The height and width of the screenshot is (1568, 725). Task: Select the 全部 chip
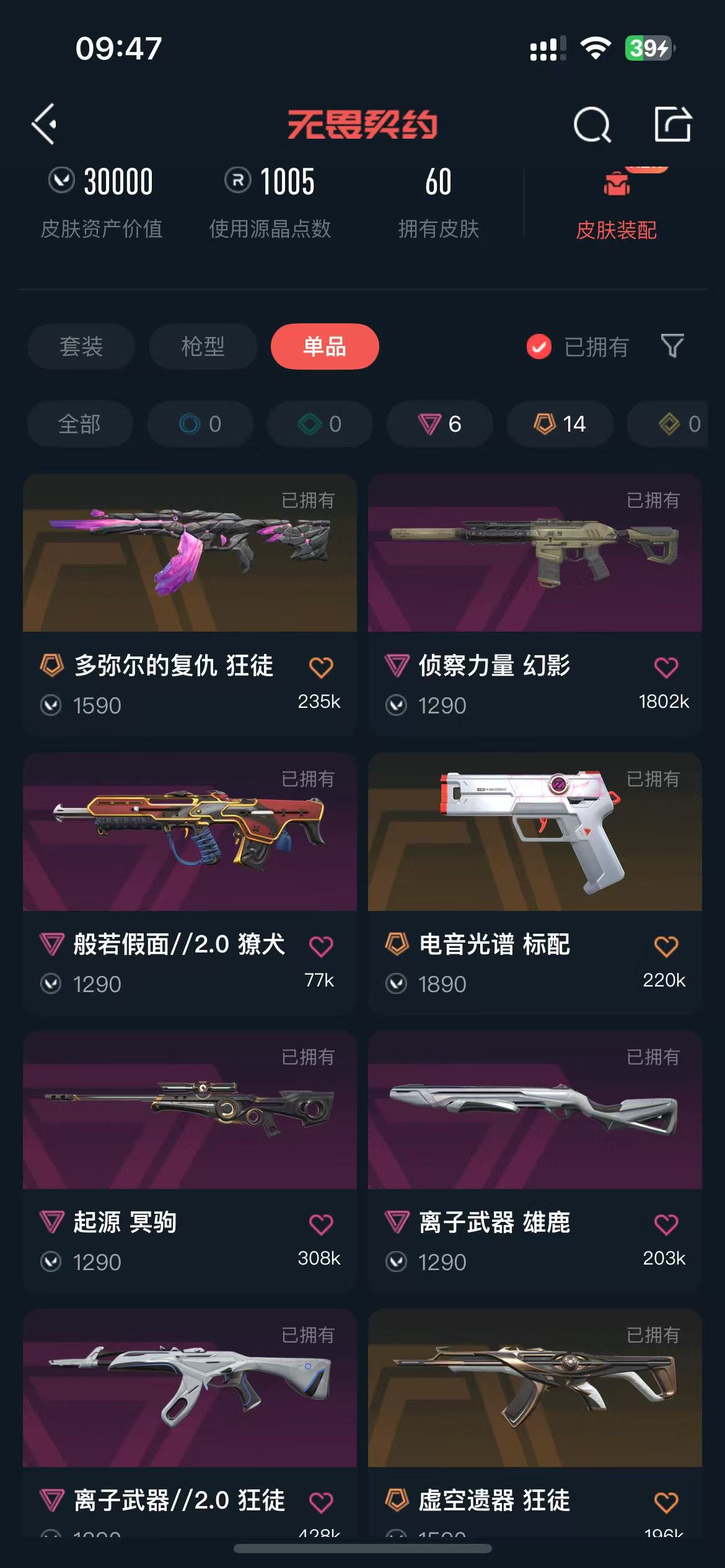click(x=80, y=424)
